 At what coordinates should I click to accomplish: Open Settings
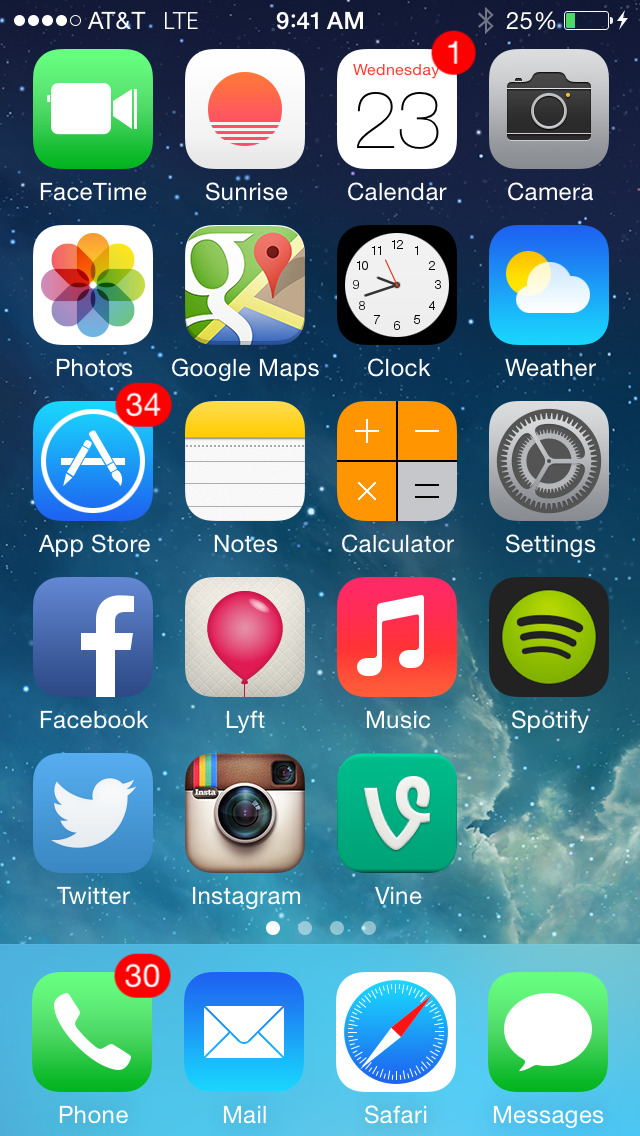(x=549, y=461)
